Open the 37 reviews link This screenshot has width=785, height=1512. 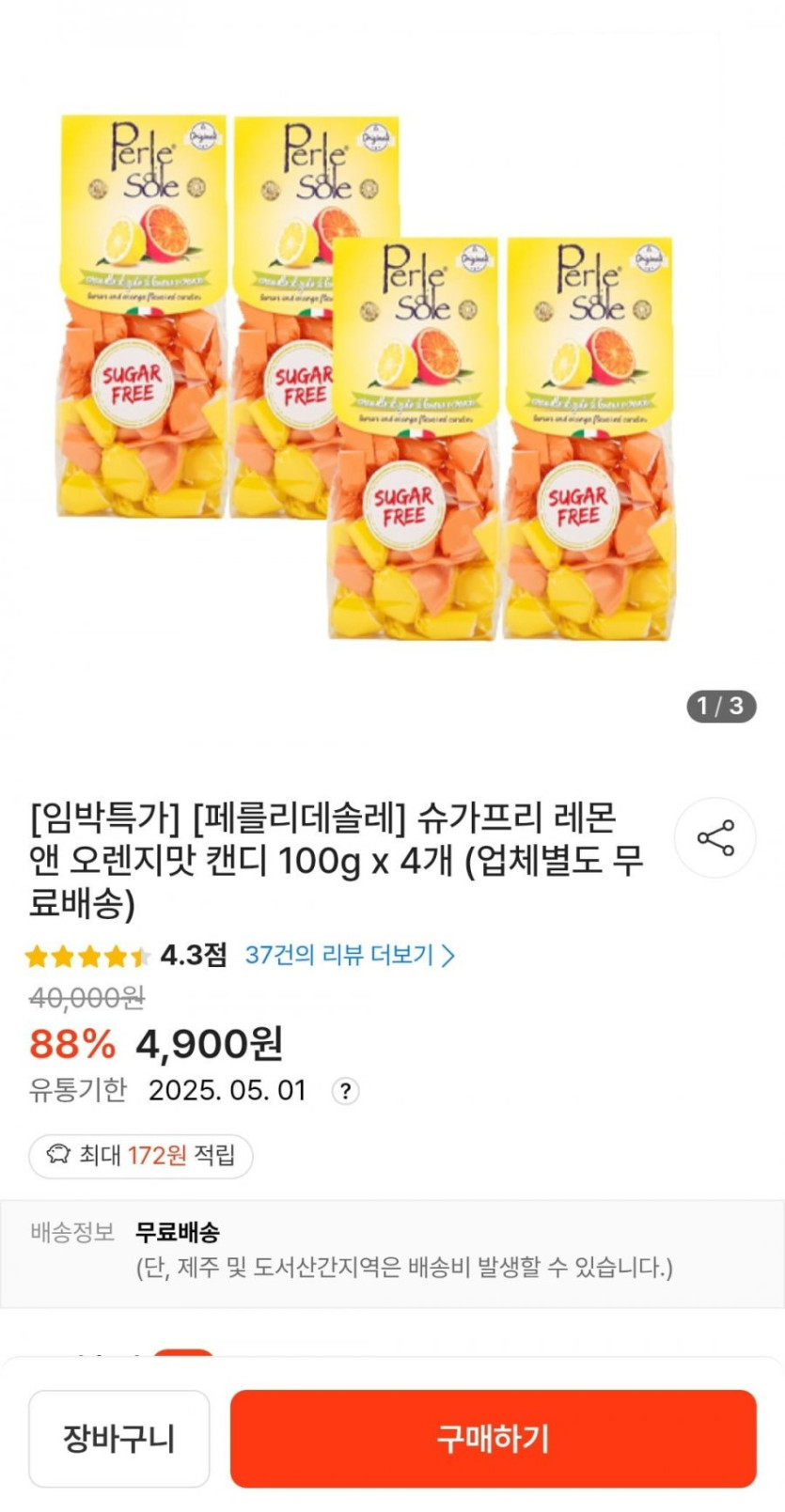pyautogui.click(x=350, y=956)
